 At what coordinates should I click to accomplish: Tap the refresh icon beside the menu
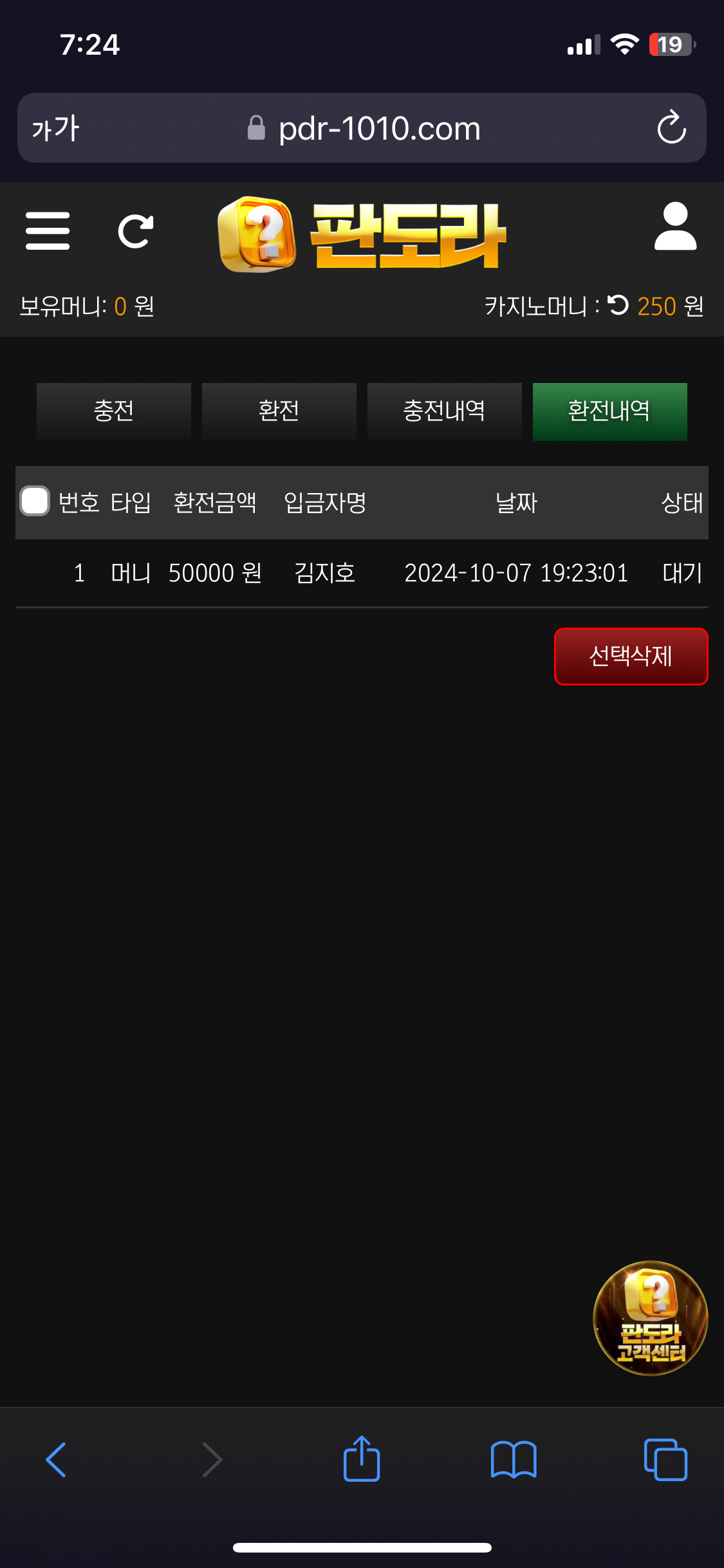(x=135, y=231)
